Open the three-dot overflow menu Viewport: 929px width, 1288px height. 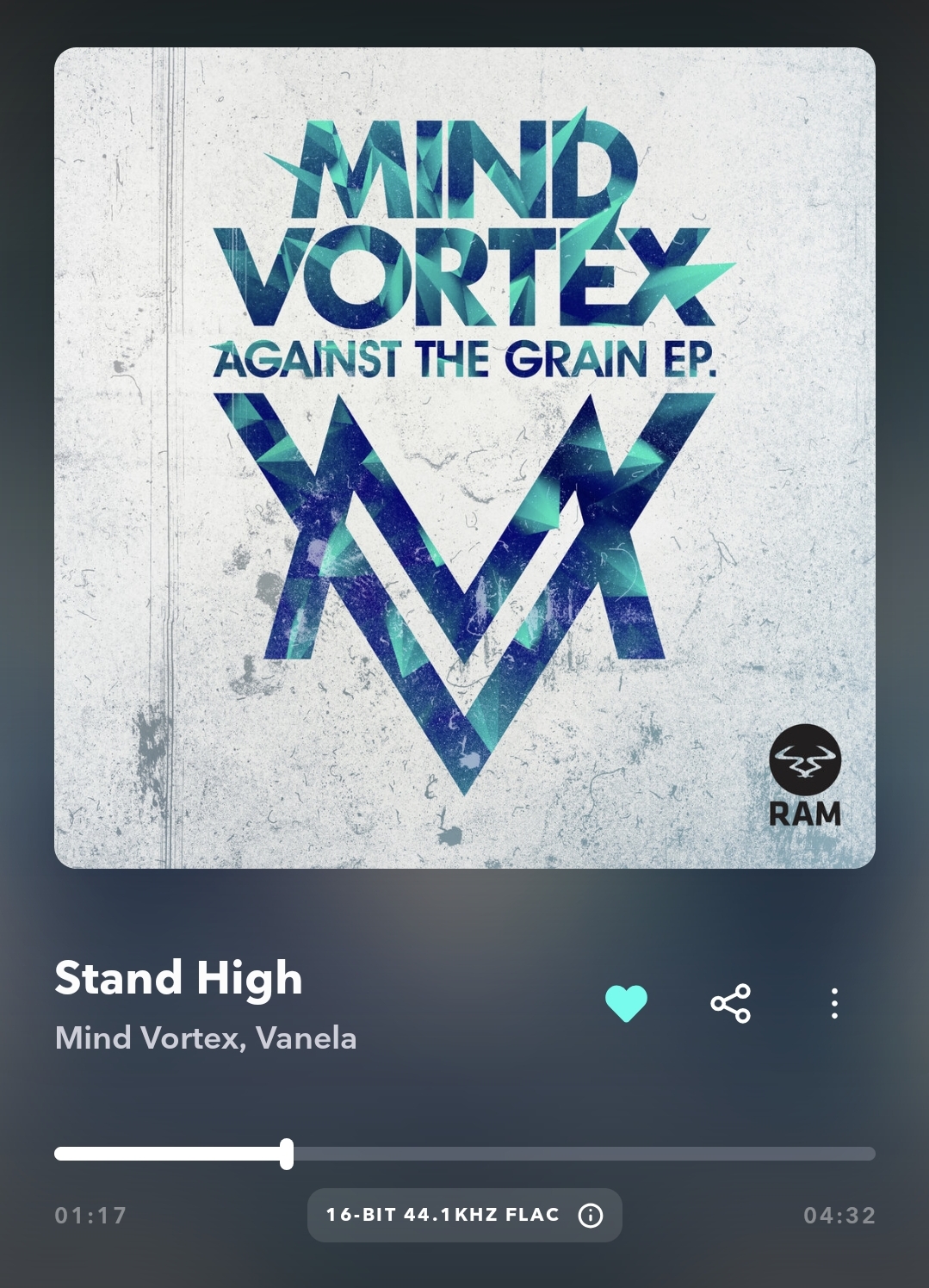[x=833, y=1003]
